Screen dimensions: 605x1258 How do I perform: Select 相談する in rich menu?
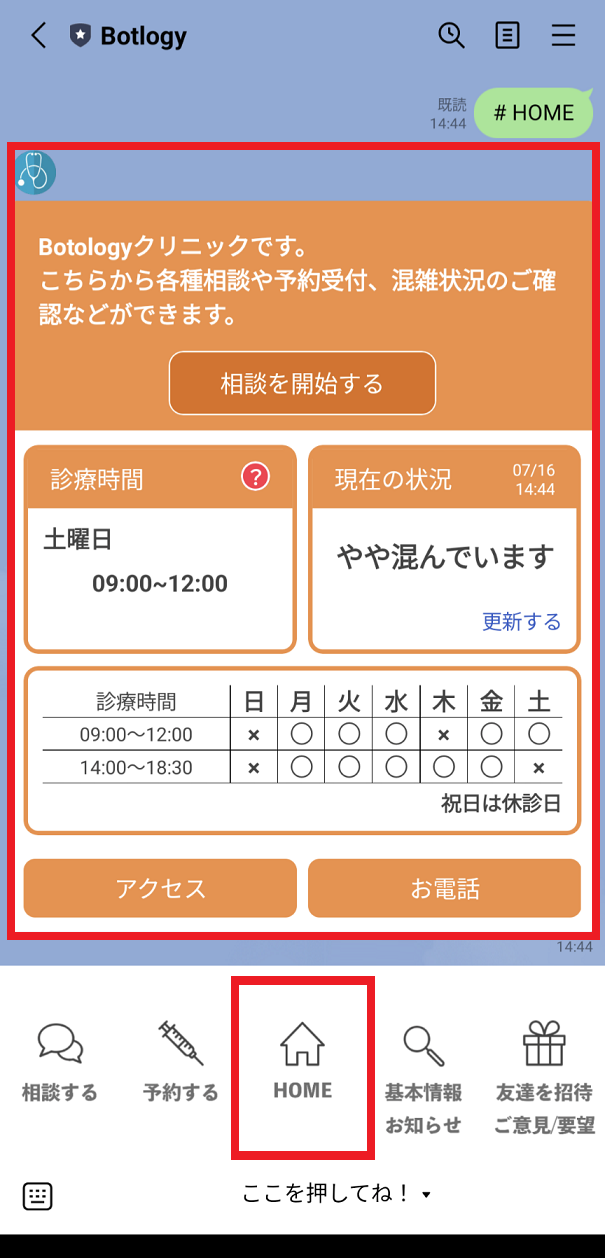(60, 1063)
